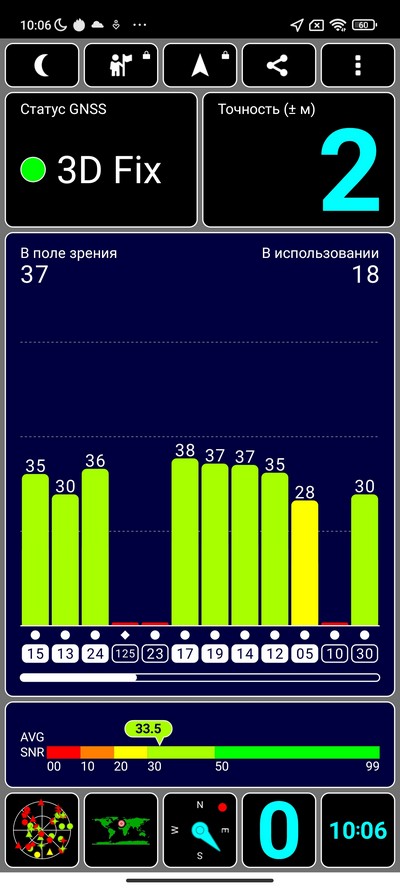The width and height of the screenshot is (400, 889).
Task: Open the speed tile showing 0
Action: click(279, 830)
